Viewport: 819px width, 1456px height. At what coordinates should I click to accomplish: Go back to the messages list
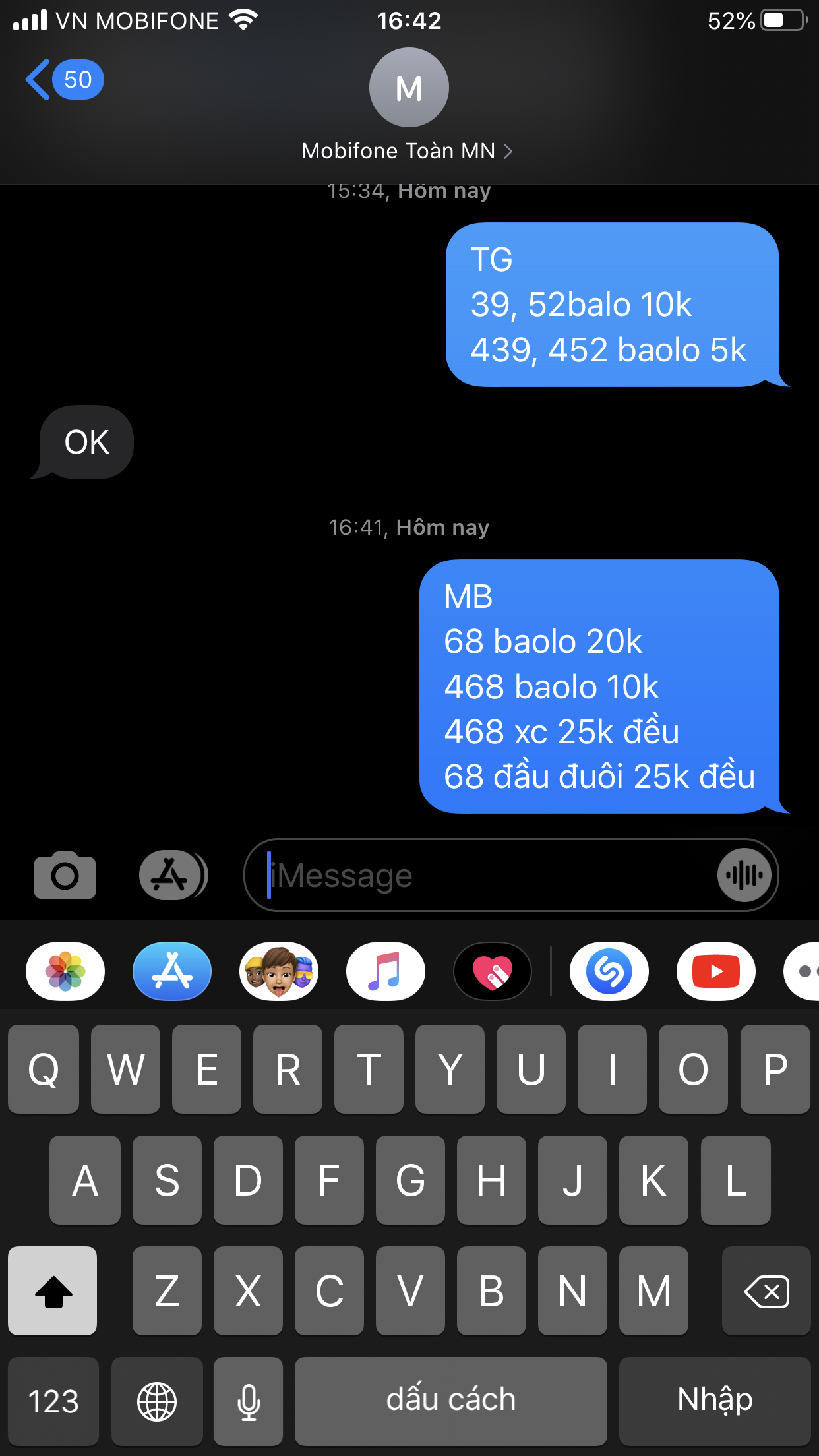tap(63, 80)
